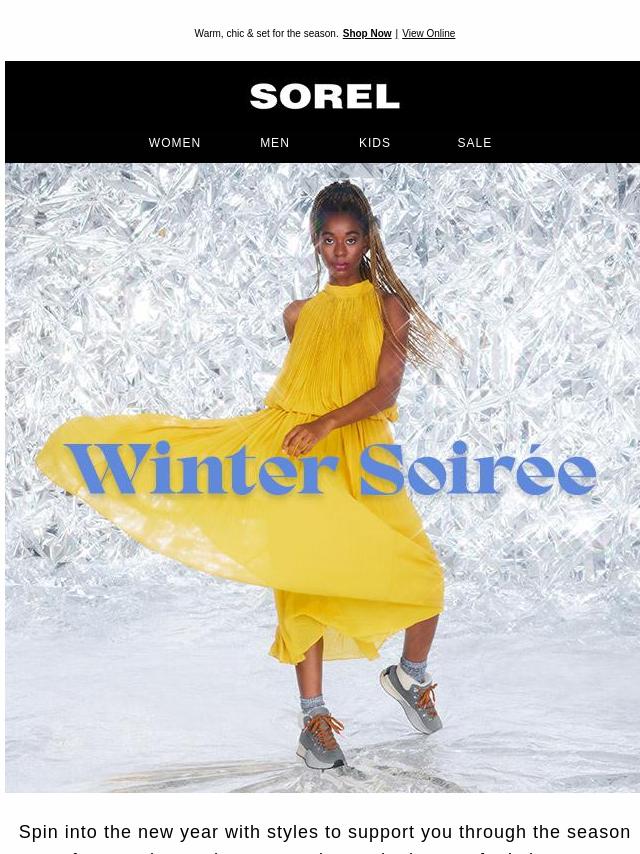The image size is (640, 854).
Task: Open the View Online link
Action: pos(428,34)
